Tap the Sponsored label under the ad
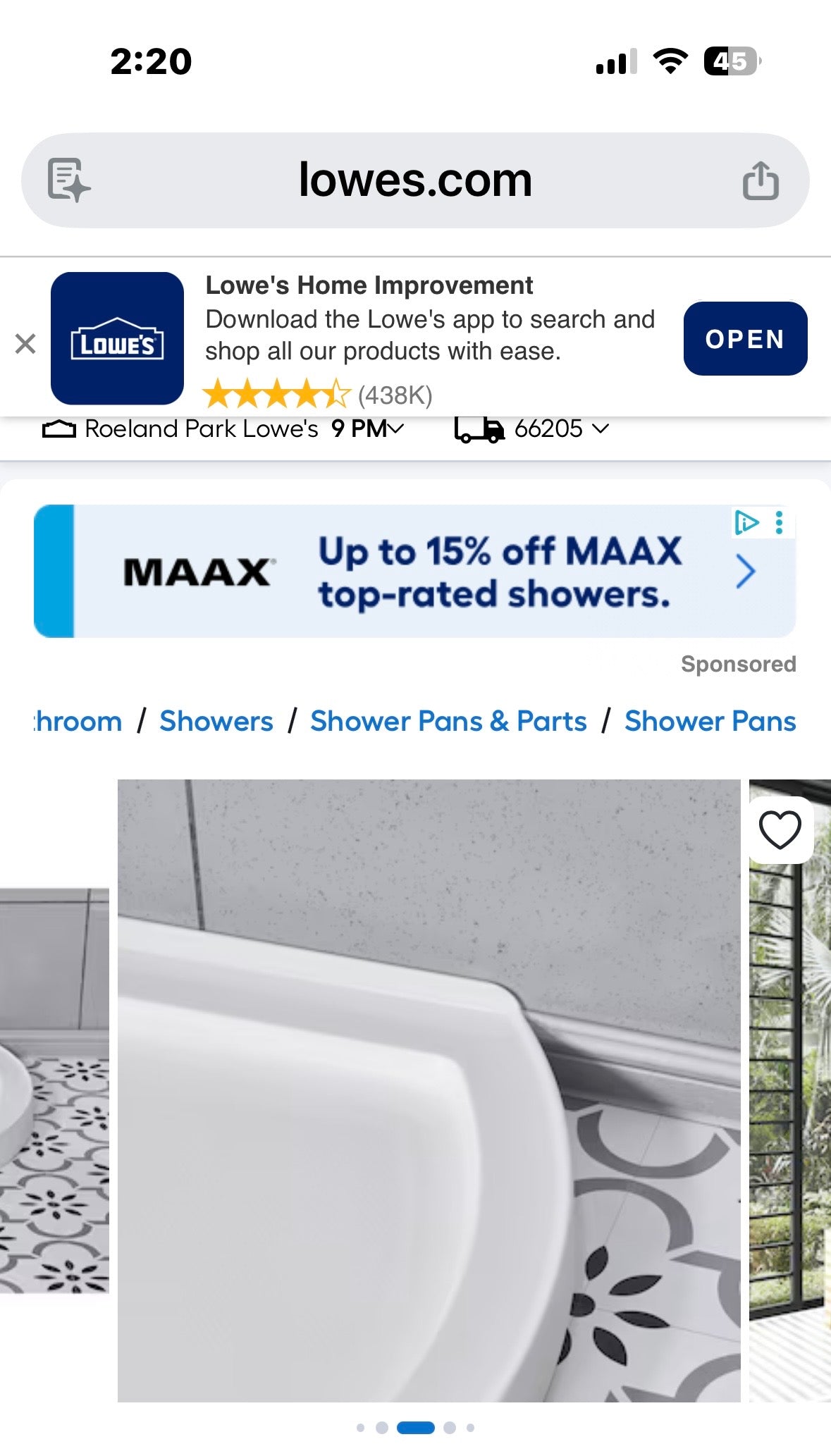 click(x=738, y=663)
